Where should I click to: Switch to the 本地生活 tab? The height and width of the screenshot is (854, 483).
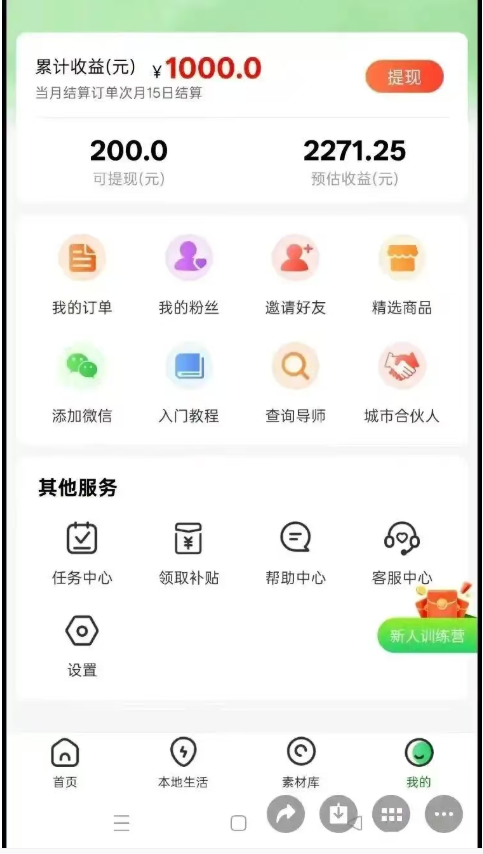[x=183, y=763]
